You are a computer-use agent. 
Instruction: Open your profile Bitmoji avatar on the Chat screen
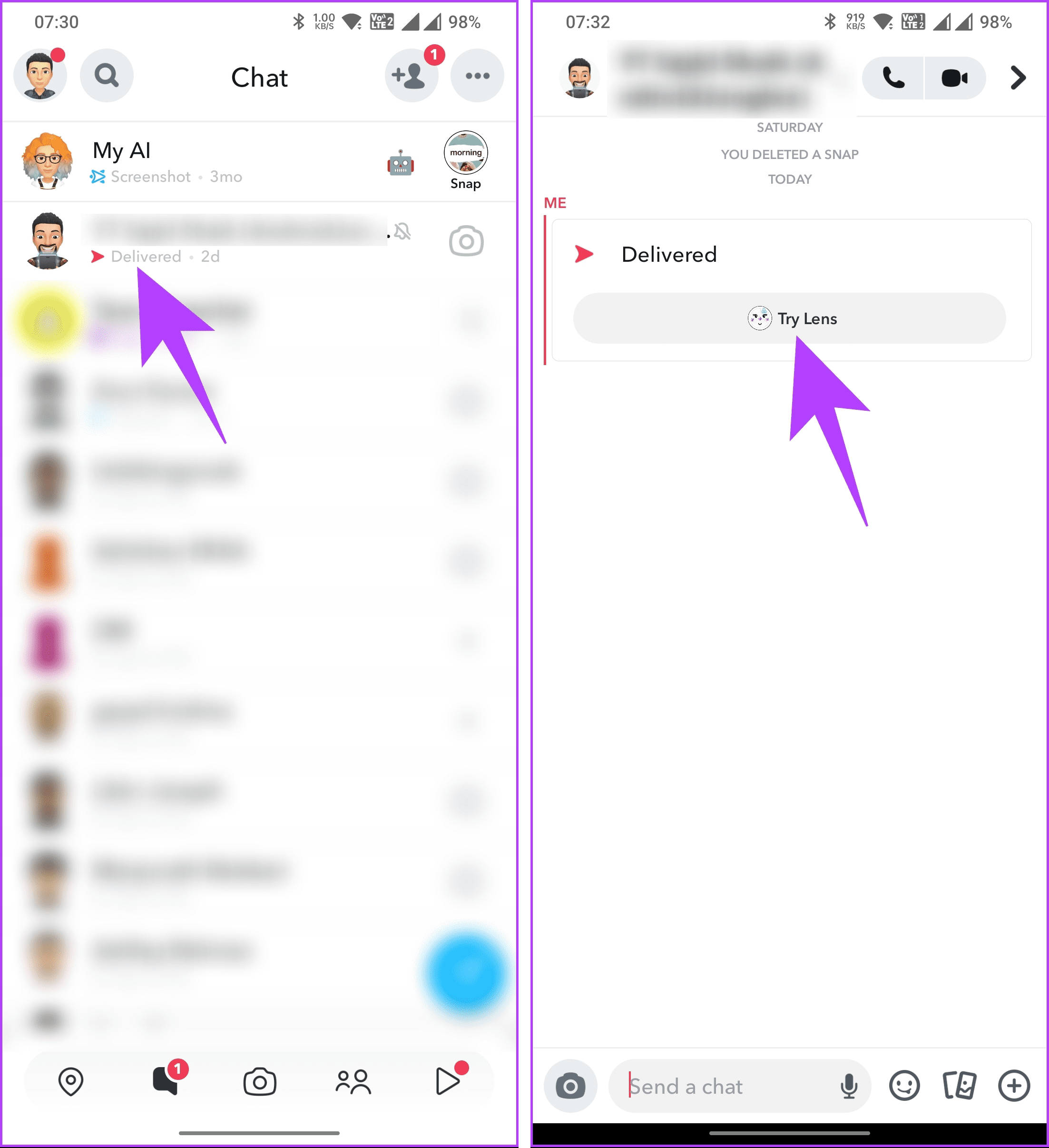pyautogui.click(x=40, y=76)
